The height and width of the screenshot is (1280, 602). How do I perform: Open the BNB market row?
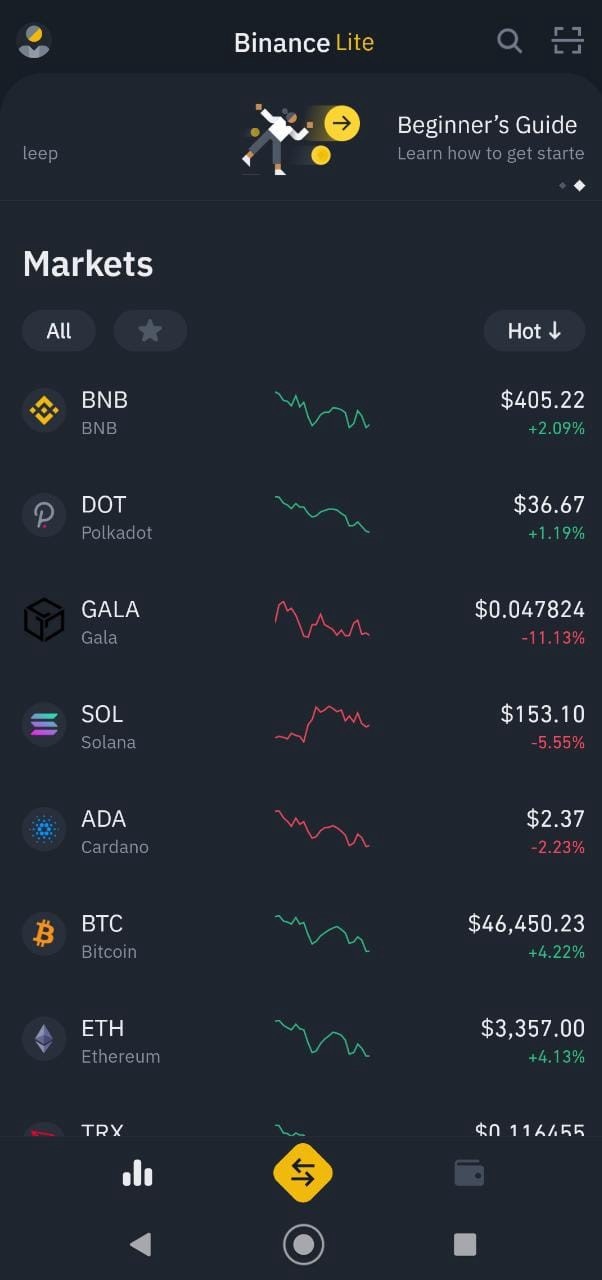click(301, 412)
